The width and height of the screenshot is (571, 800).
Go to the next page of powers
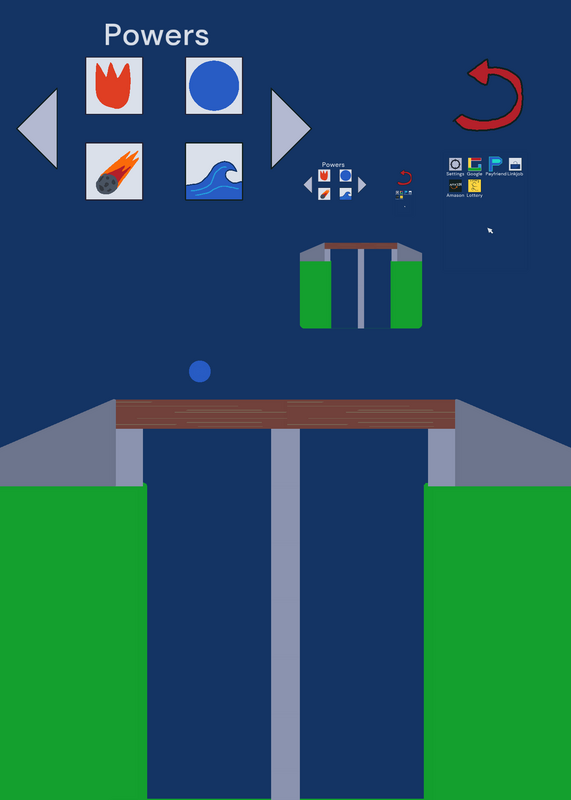[x=290, y=129]
